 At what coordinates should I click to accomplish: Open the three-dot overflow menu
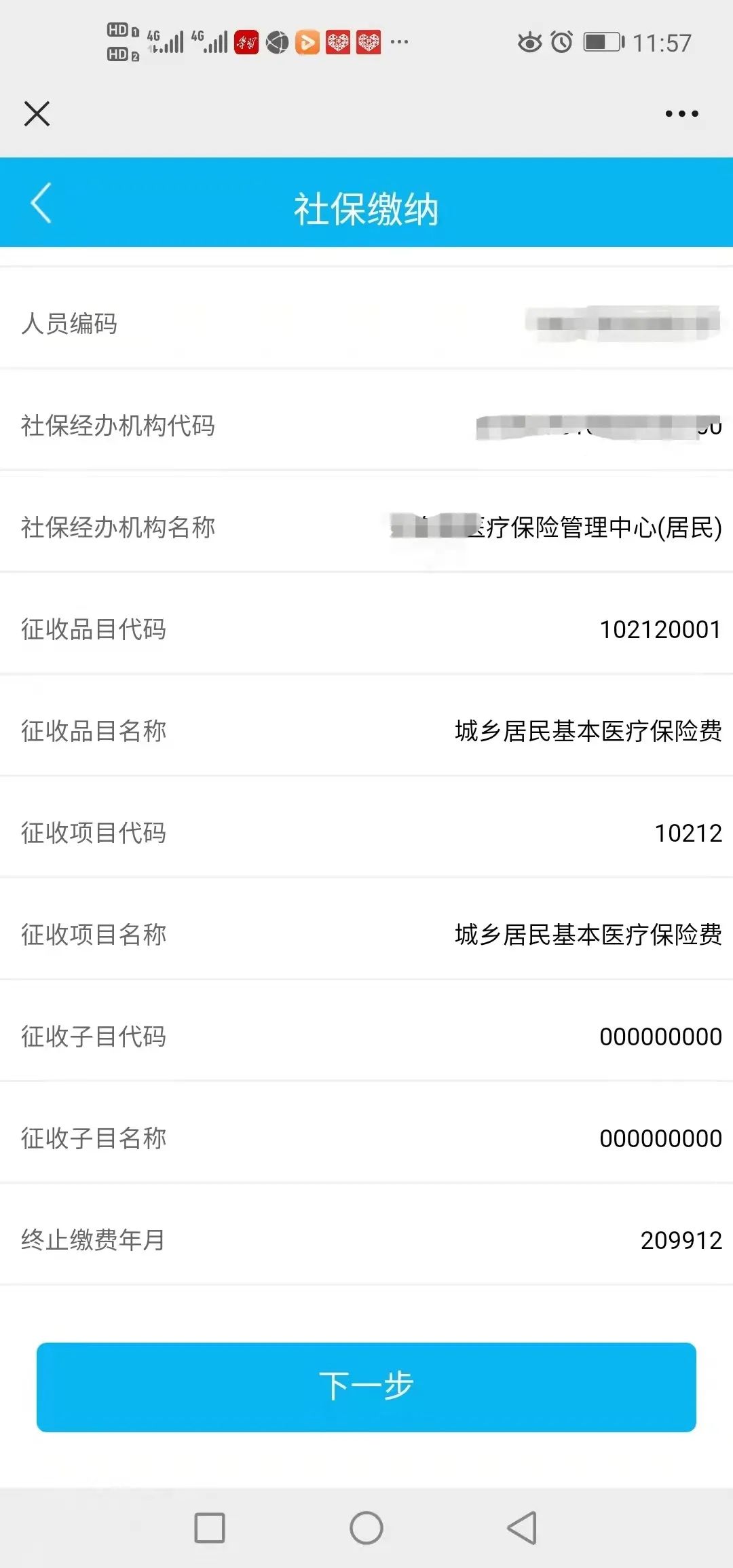(x=681, y=113)
